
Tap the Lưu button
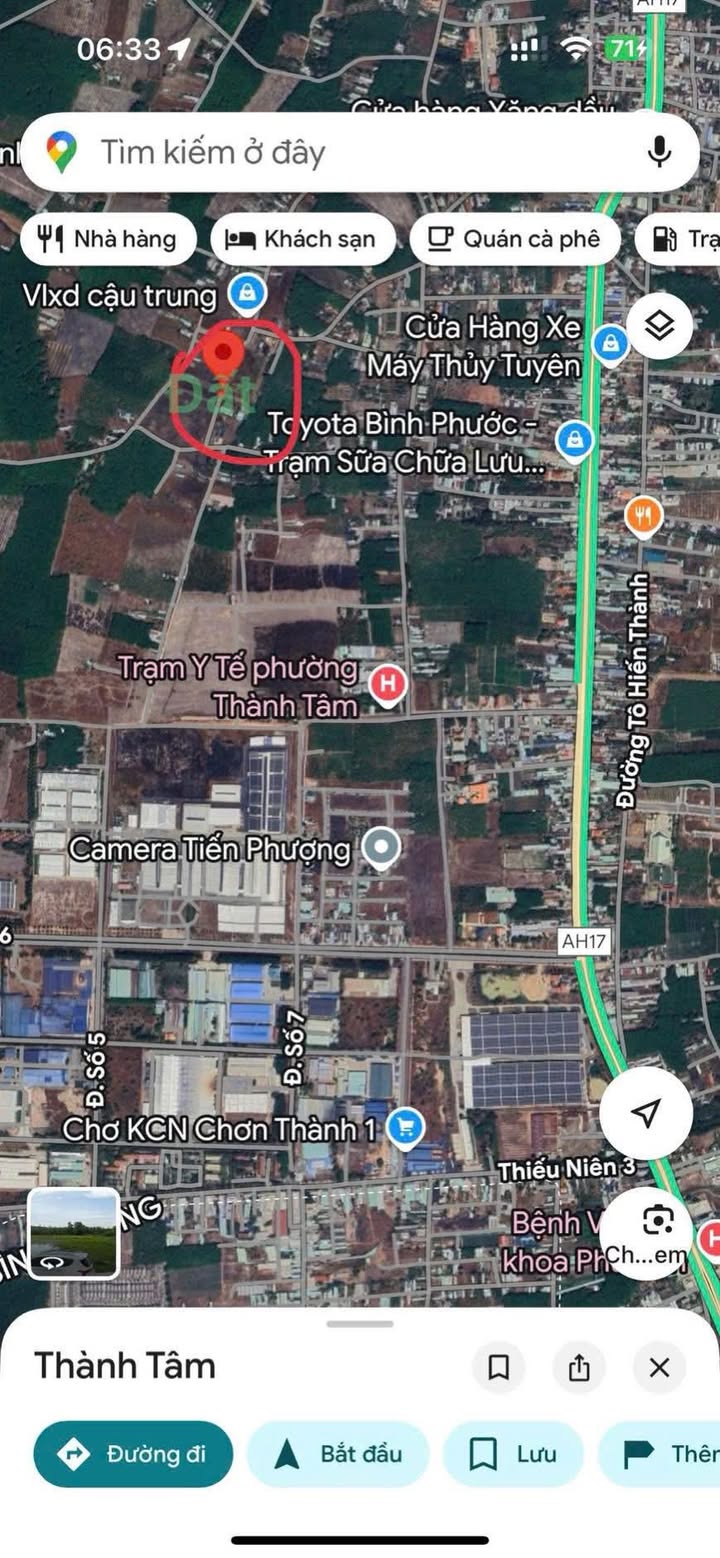coord(513,1454)
